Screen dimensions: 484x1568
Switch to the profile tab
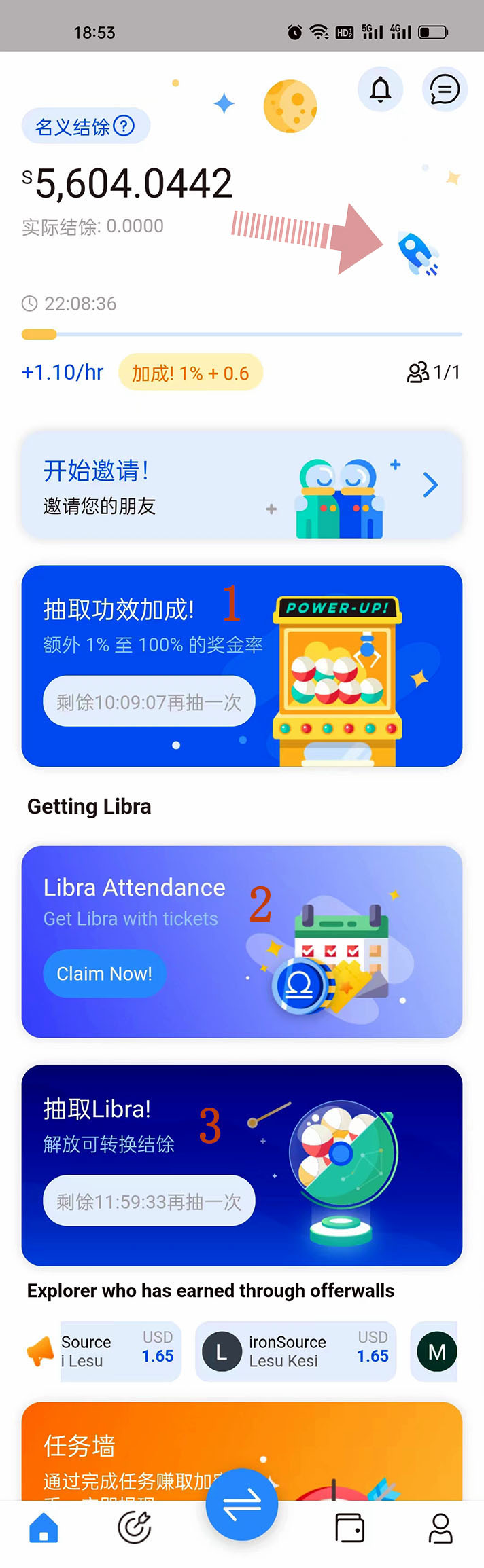pyautogui.click(x=440, y=1528)
